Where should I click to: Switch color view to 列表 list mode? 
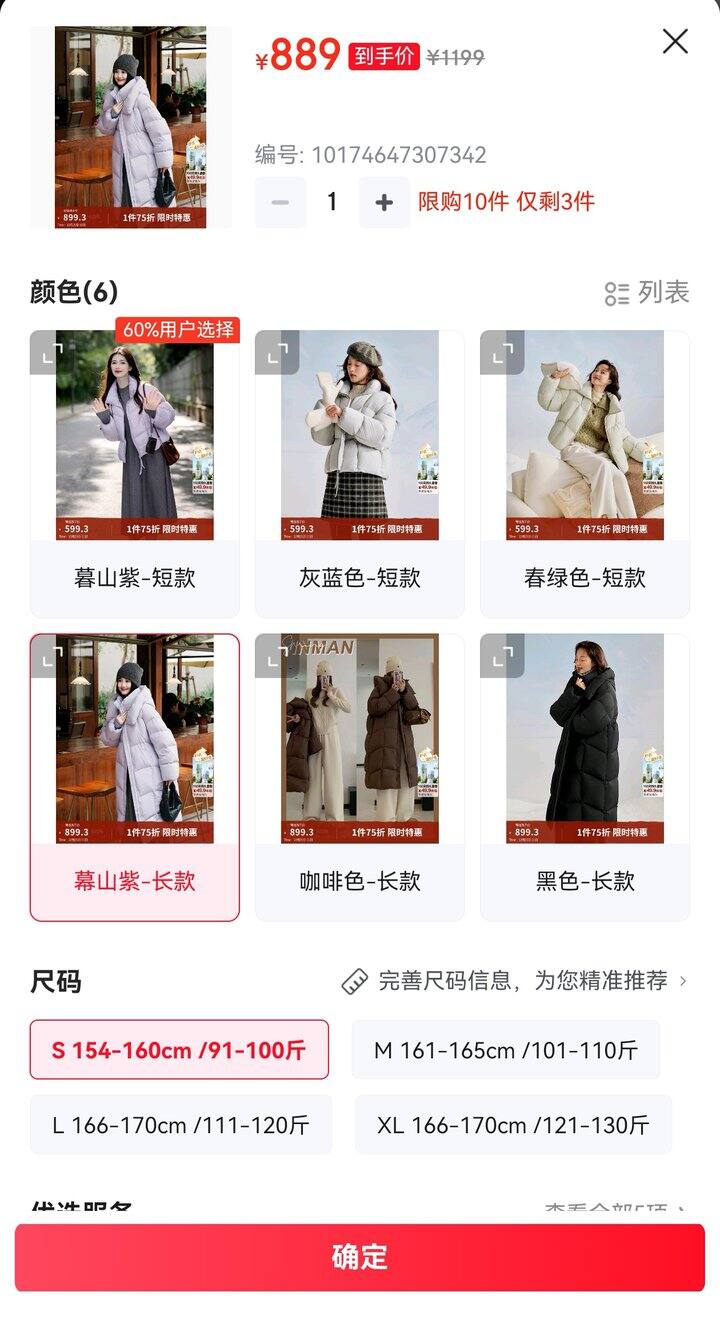point(647,292)
